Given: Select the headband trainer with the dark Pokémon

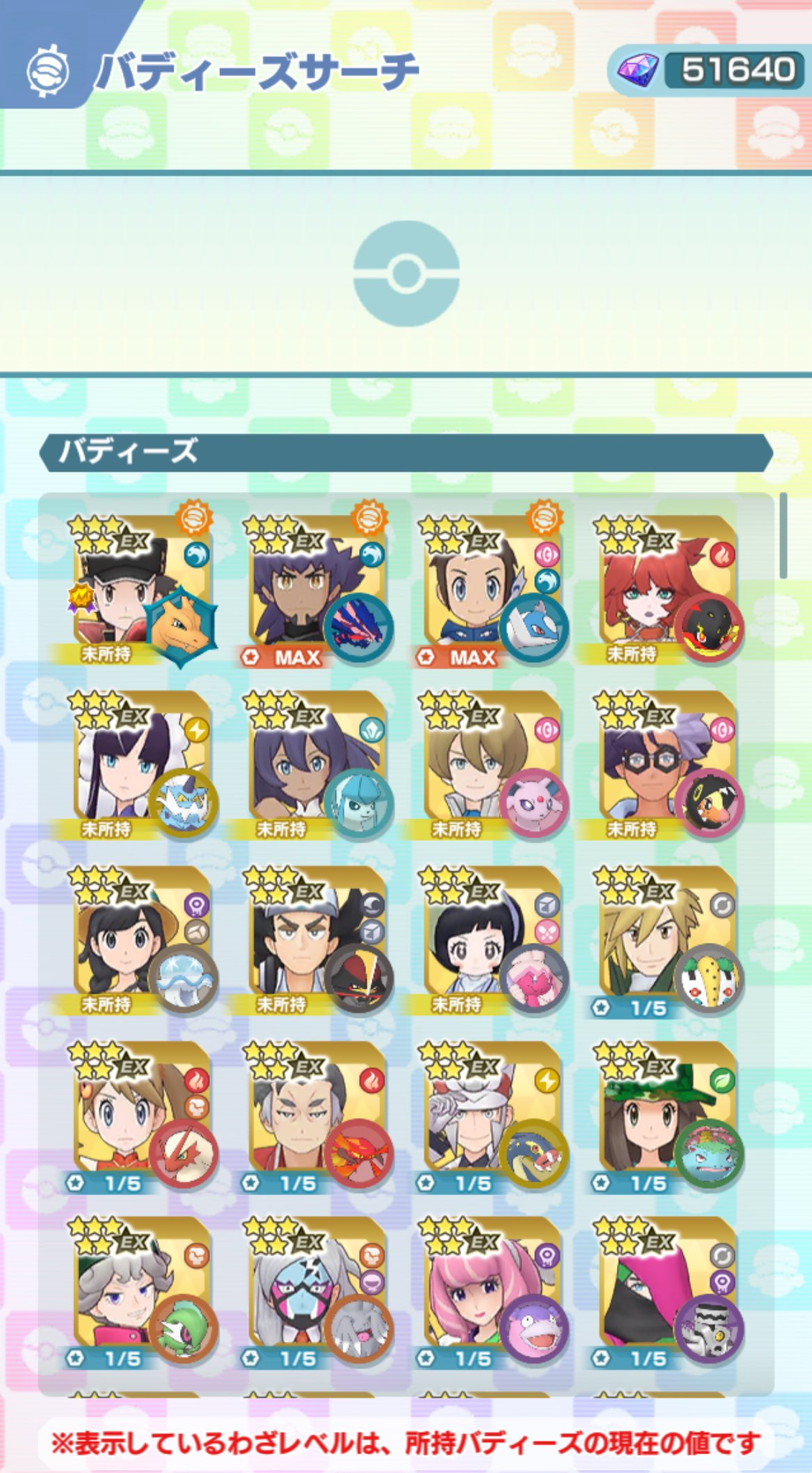Looking at the screenshot, I should pos(317,941).
